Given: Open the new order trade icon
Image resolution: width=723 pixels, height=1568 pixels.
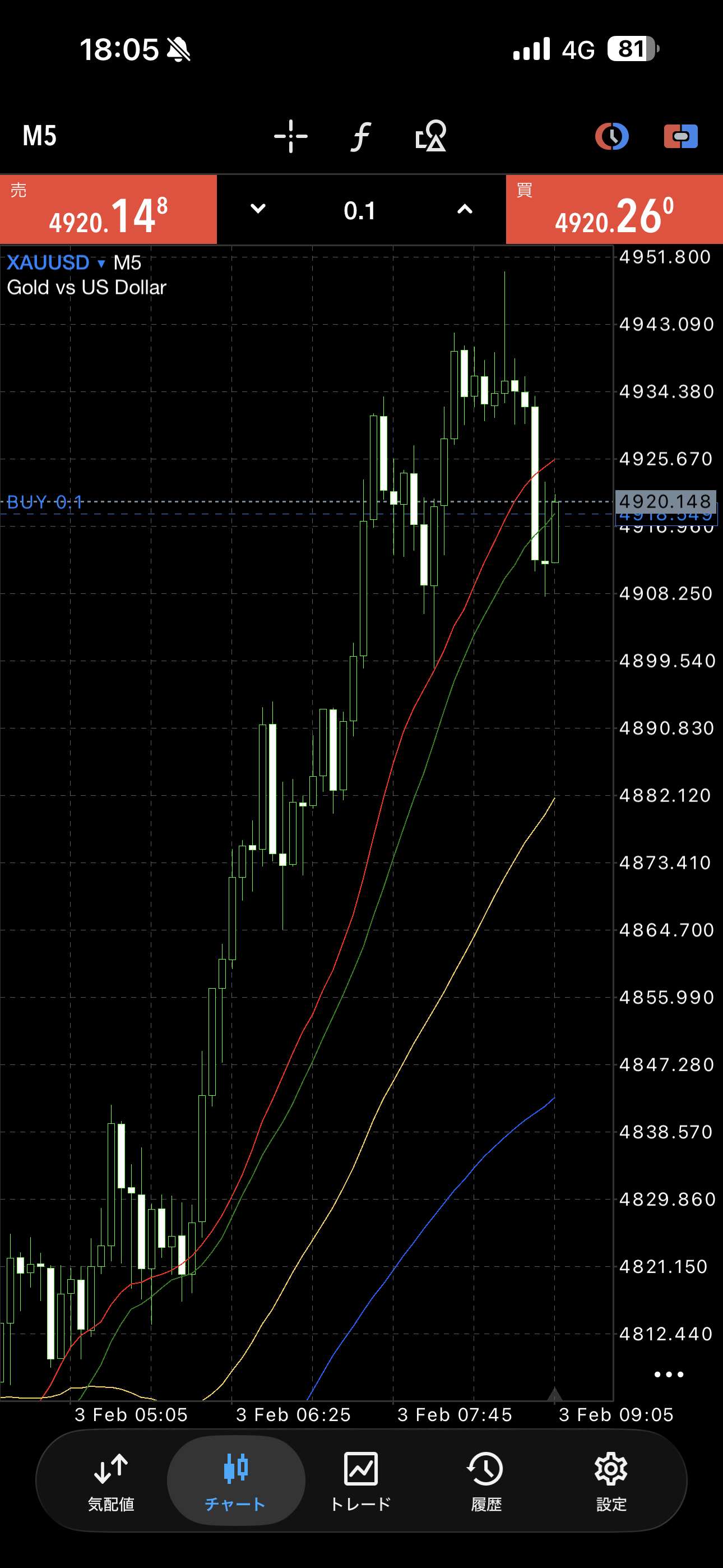Looking at the screenshot, I should (680, 136).
